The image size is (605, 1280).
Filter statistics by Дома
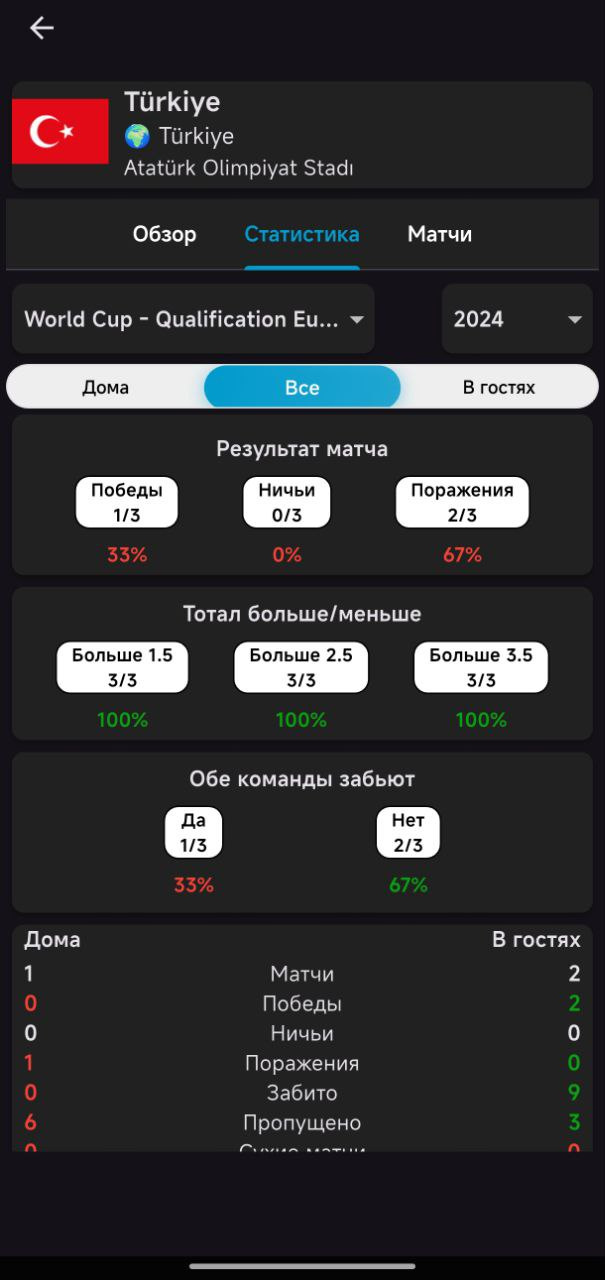coord(106,387)
